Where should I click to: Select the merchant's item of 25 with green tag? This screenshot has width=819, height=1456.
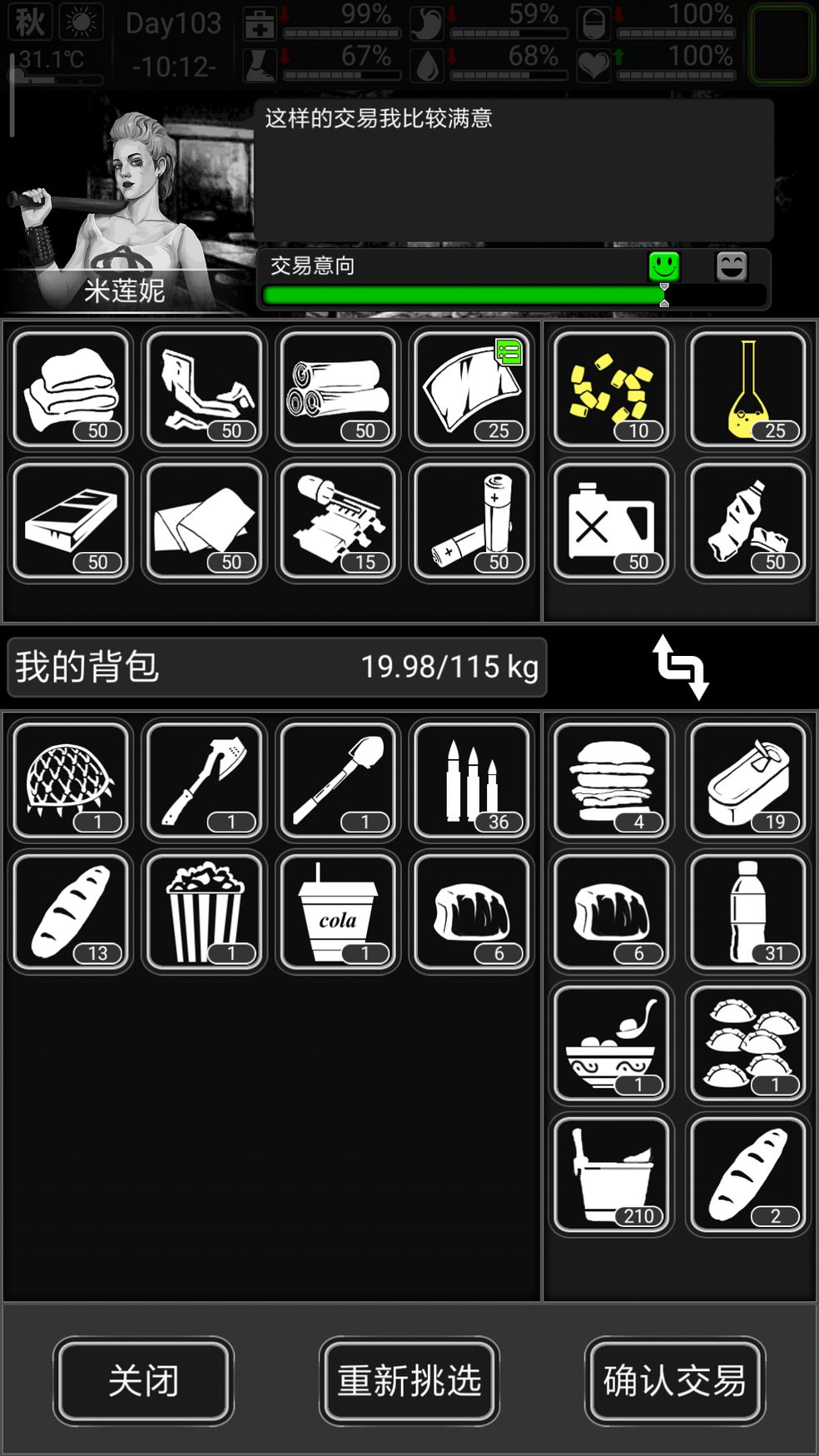(x=471, y=389)
